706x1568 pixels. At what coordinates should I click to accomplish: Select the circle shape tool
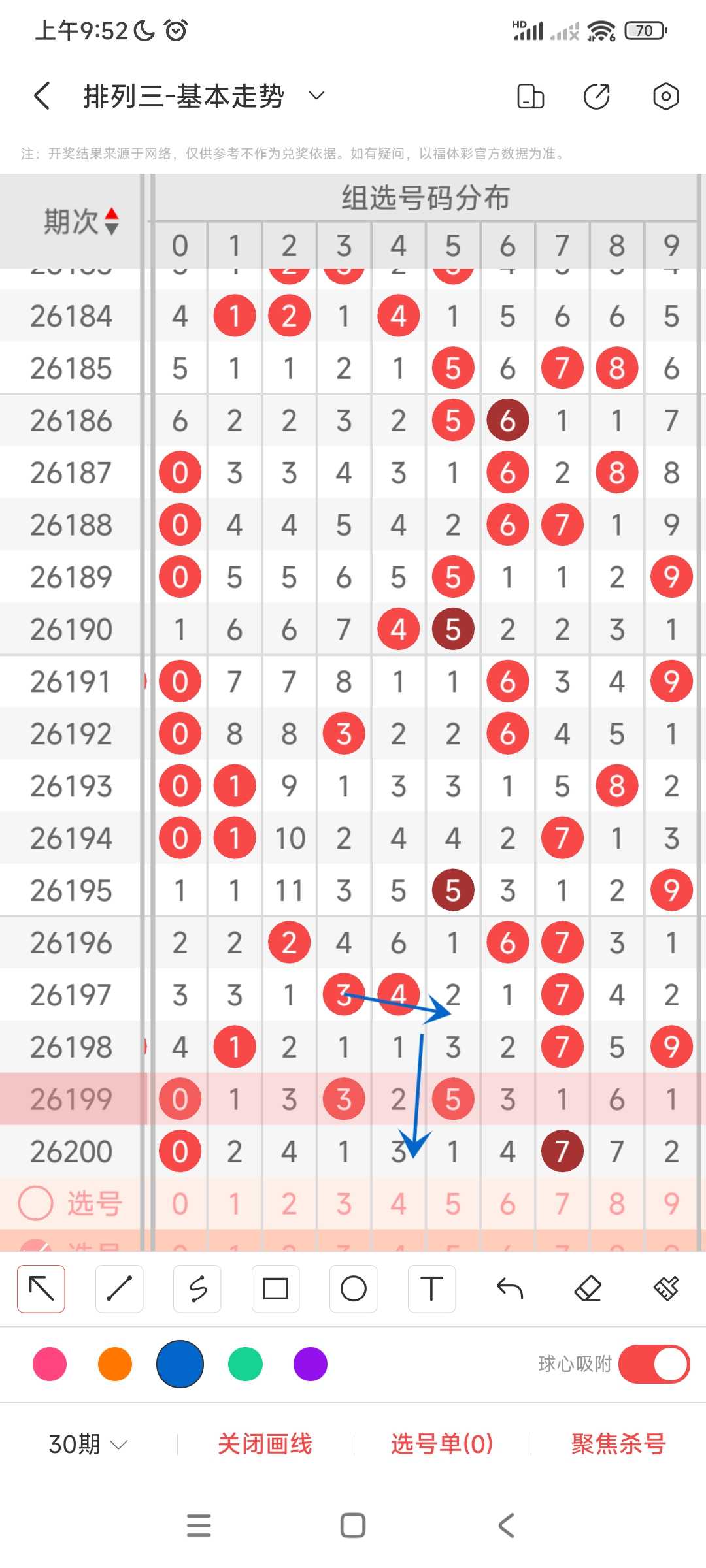click(x=354, y=1289)
